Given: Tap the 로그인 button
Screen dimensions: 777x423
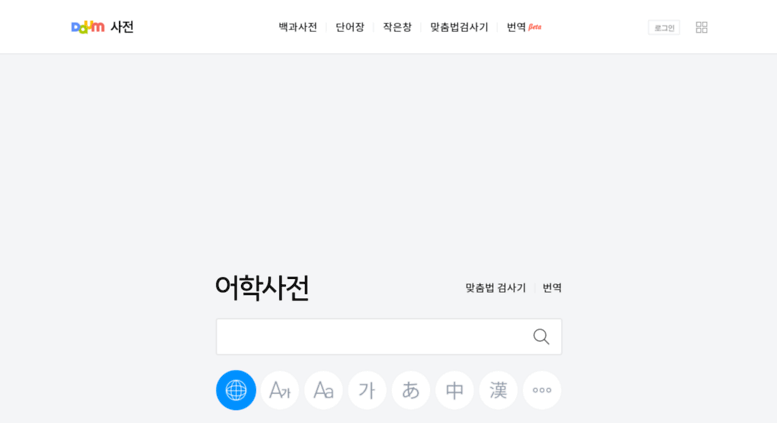Looking at the screenshot, I should coord(664,28).
